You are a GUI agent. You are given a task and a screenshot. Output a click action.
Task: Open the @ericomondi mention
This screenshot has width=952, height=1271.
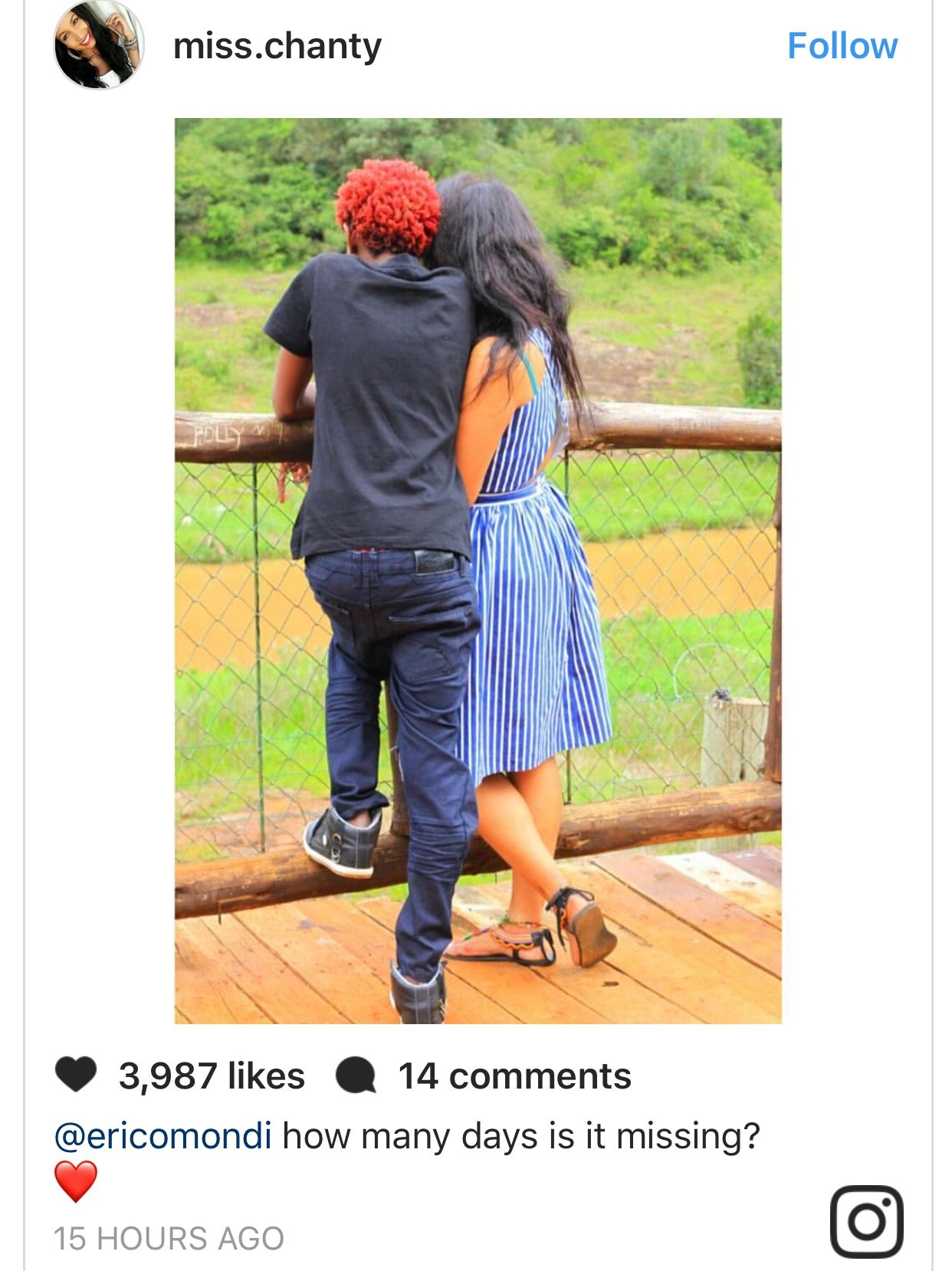(162, 1135)
